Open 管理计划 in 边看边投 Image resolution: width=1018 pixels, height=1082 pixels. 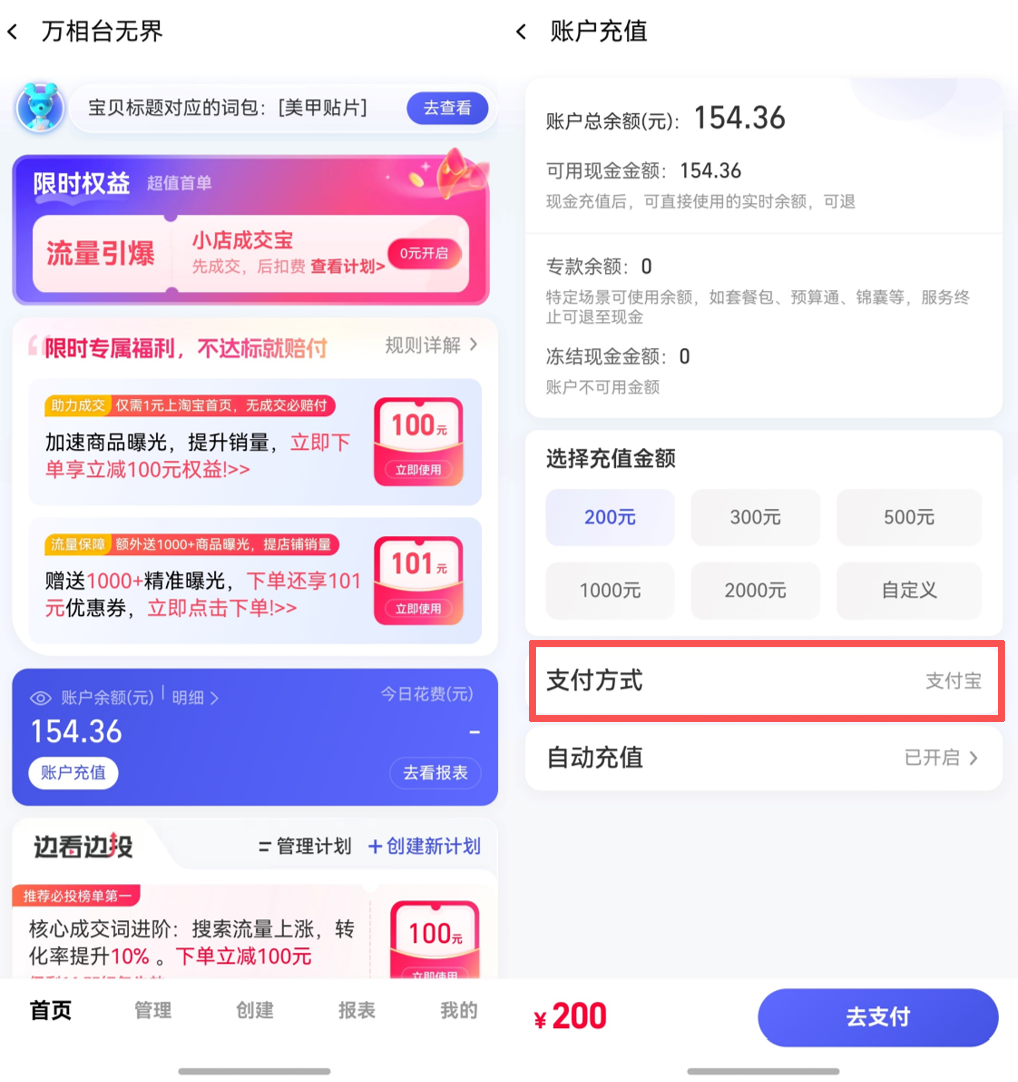pyautogui.click(x=305, y=847)
